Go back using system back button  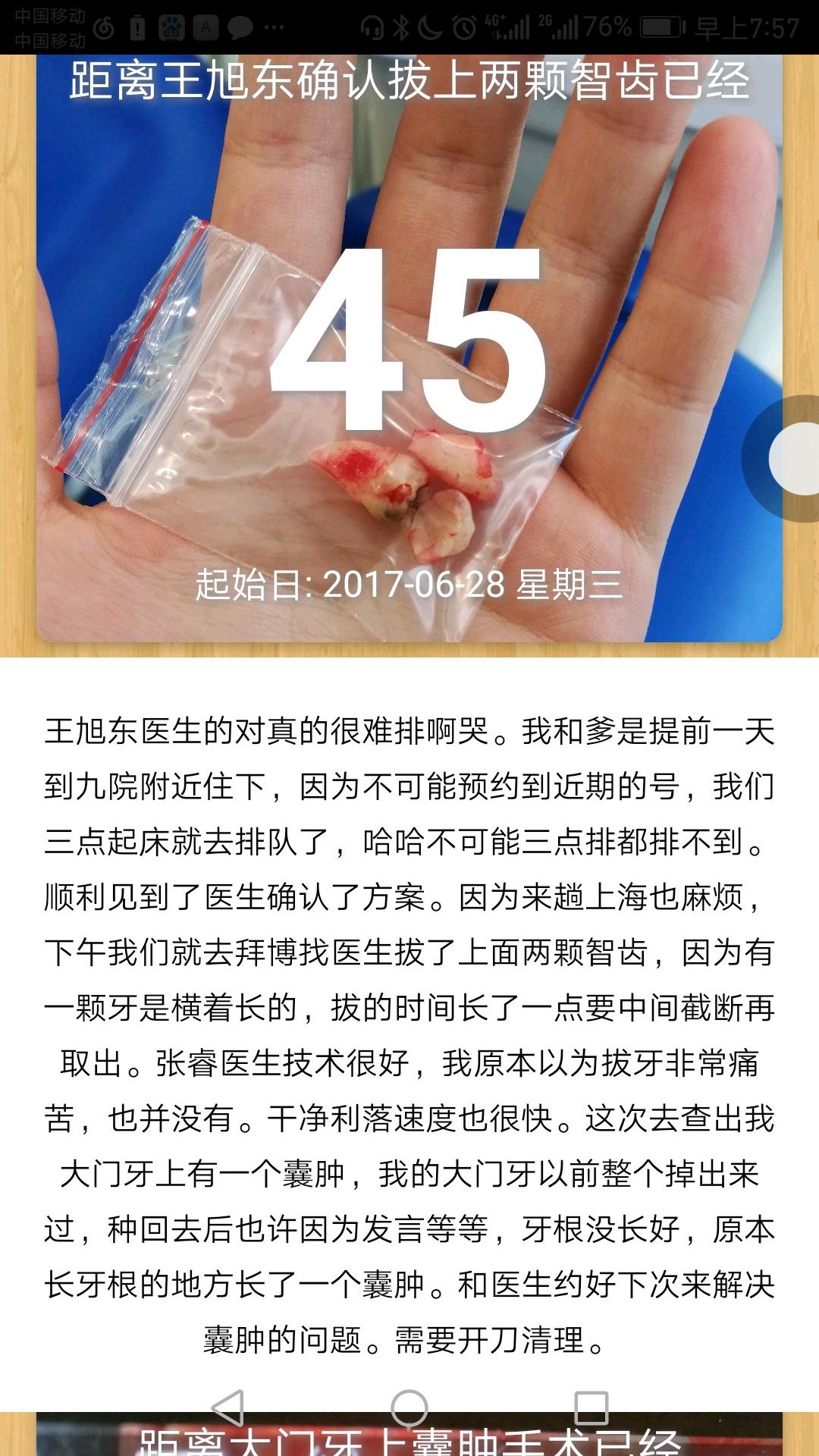pyautogui.click(x=227, y=1408)
